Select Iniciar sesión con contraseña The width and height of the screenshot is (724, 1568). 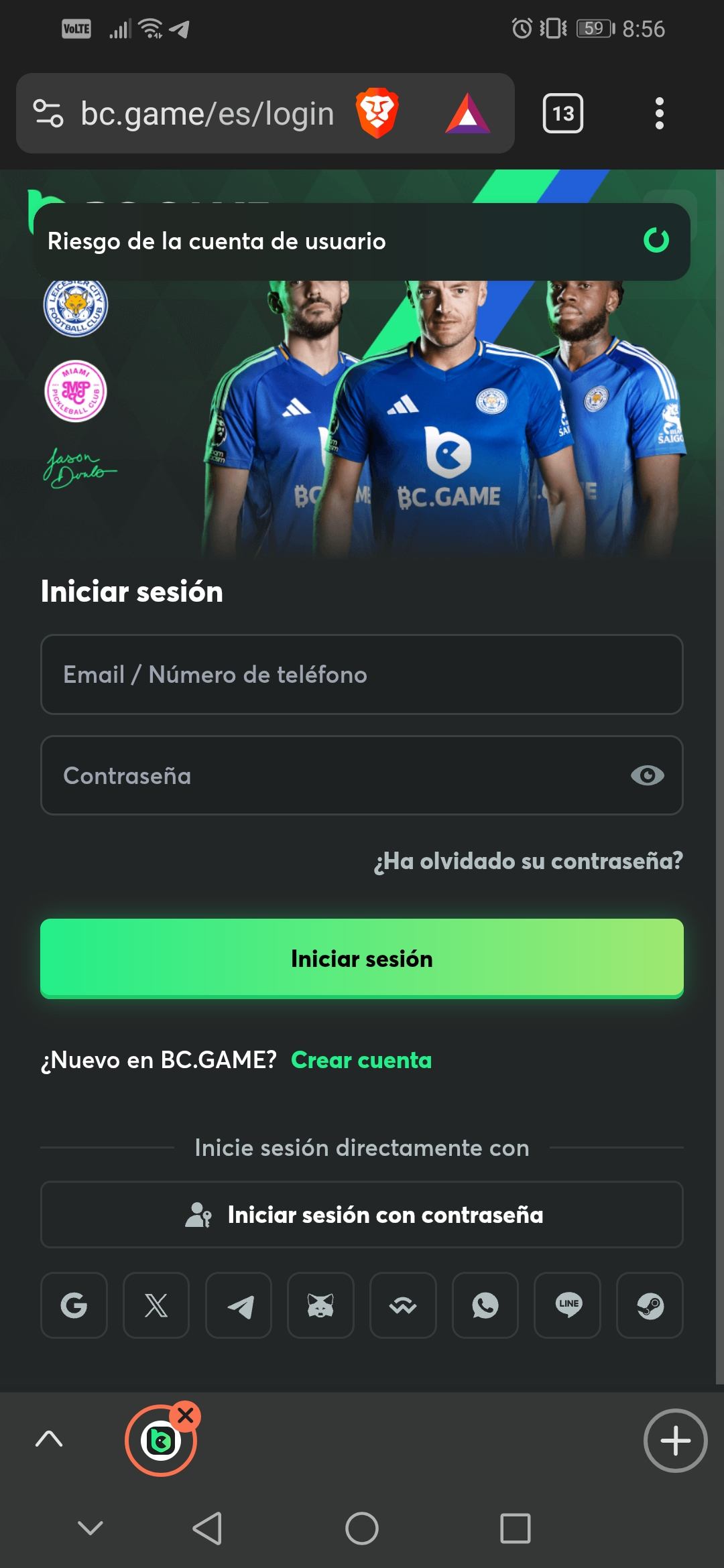click(x=362, y=1214)
